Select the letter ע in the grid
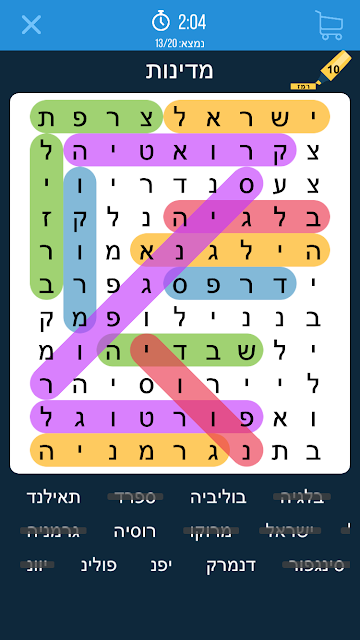This screenshot has width=360, height=640. pos(280,185)
